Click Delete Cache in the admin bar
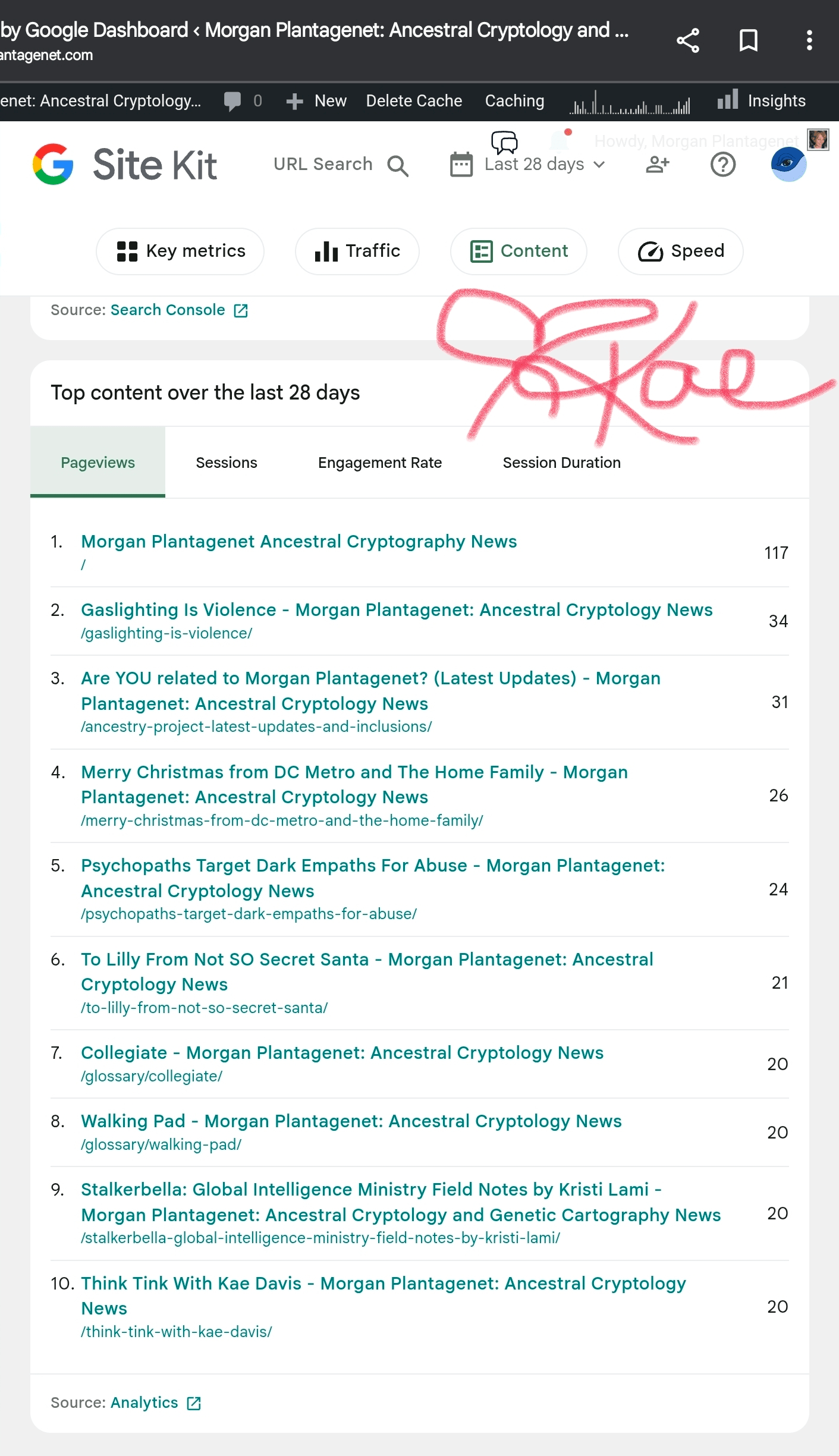This screenshot has height=1456, width=839. pos(414,100)
